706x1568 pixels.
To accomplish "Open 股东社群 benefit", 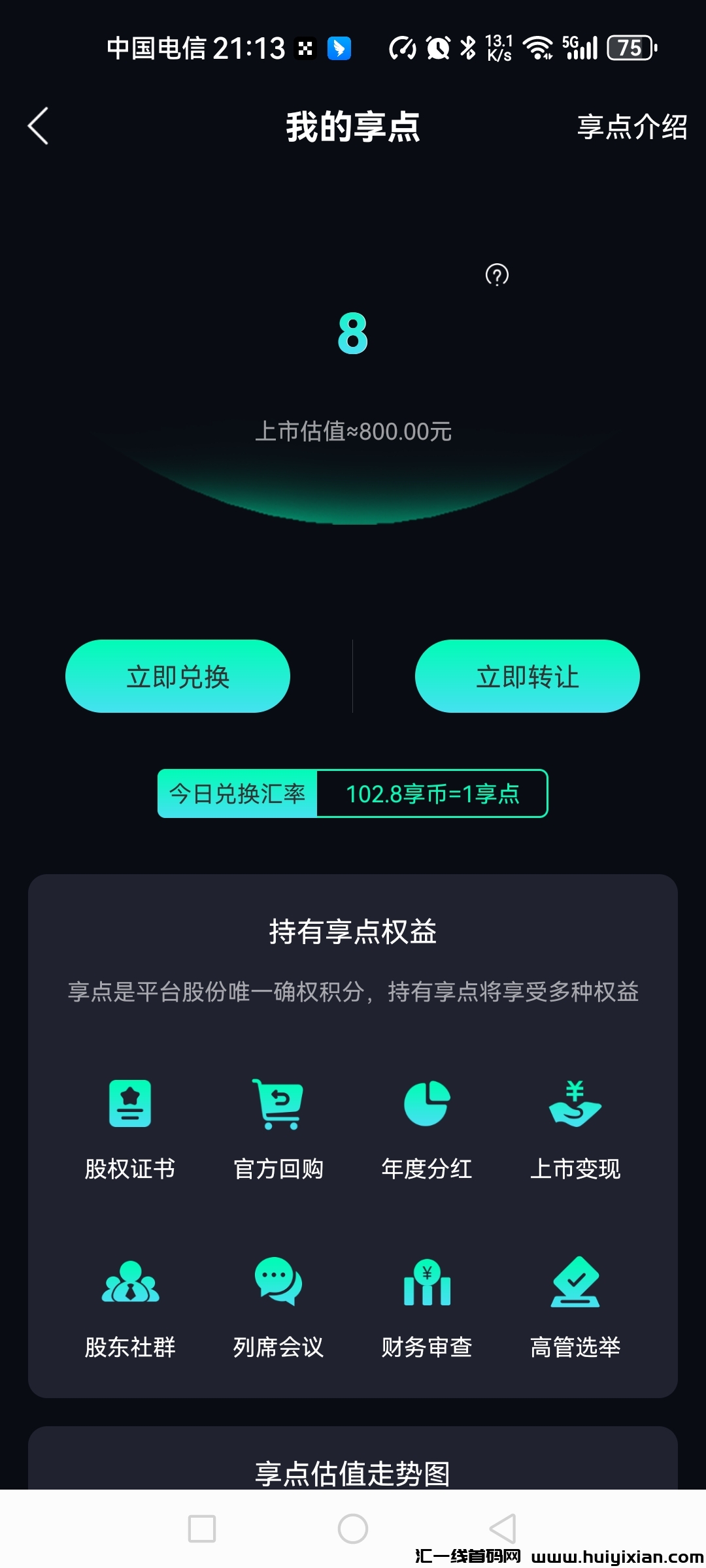I will point(130,1304).
